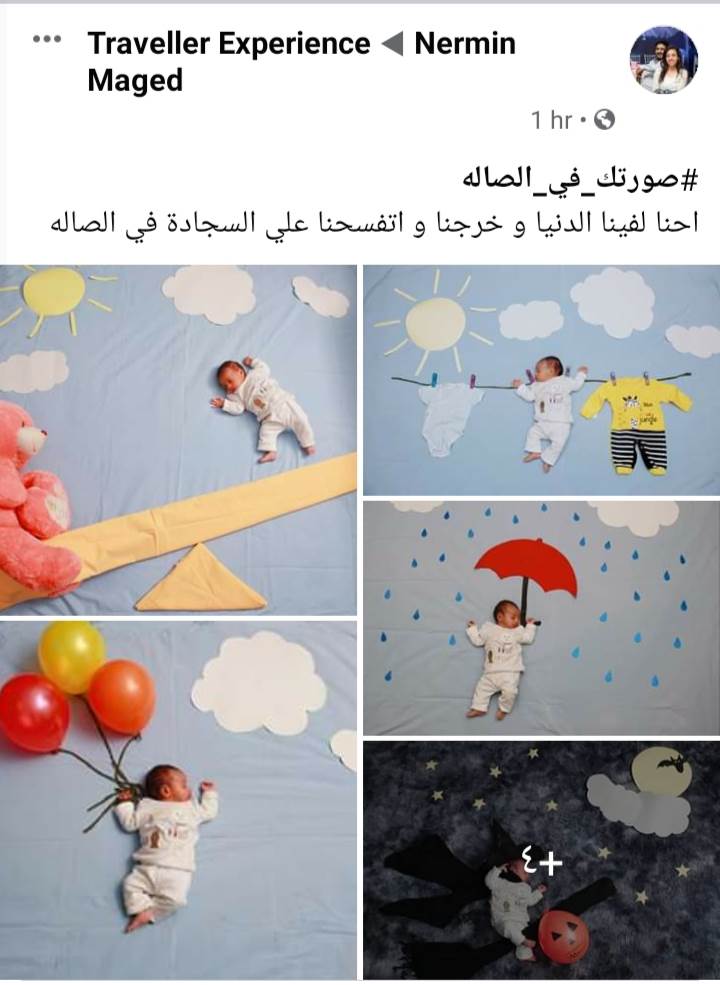Open the clothesline baby photo
720x985 pixels.
(x=541, y=380)
